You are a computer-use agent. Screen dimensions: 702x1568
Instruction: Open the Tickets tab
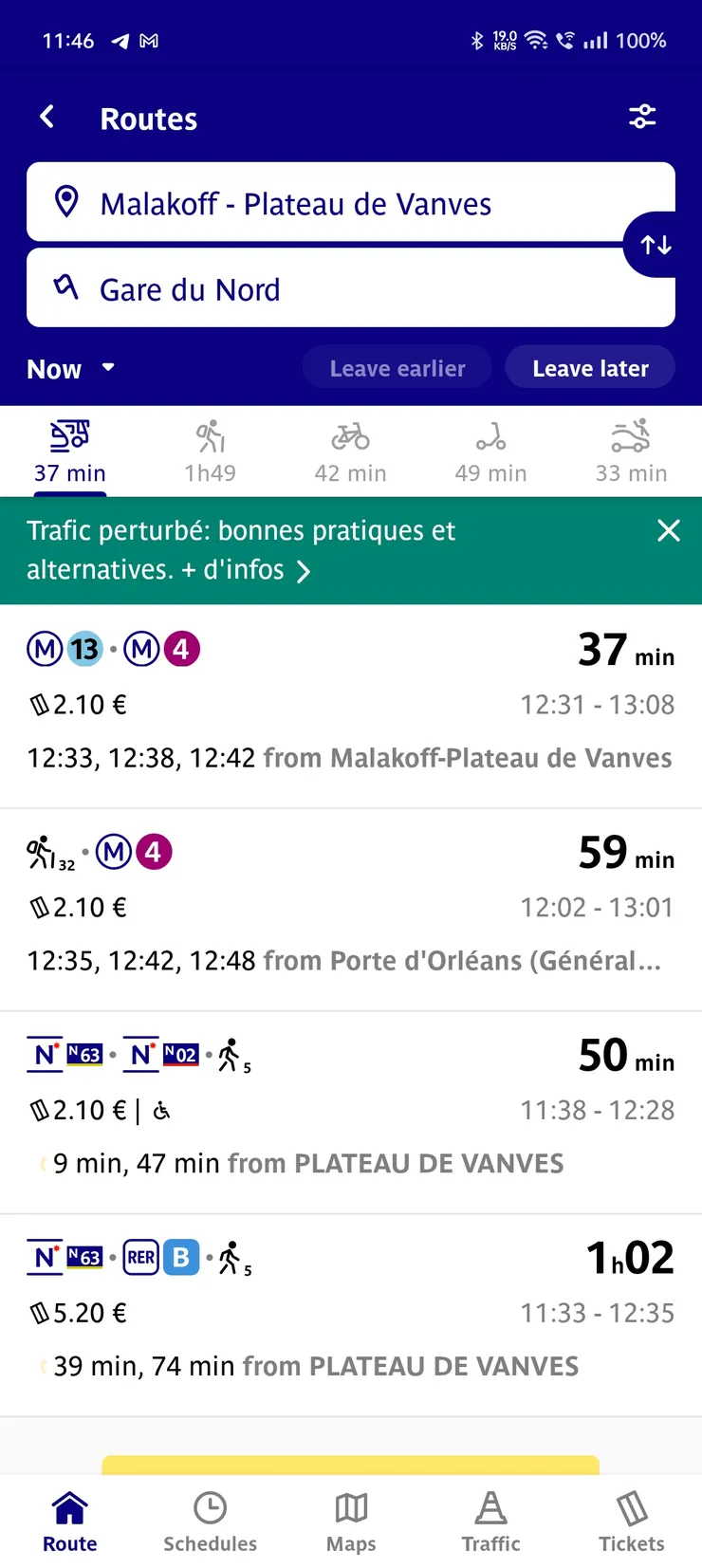[x=631, y=1522]
